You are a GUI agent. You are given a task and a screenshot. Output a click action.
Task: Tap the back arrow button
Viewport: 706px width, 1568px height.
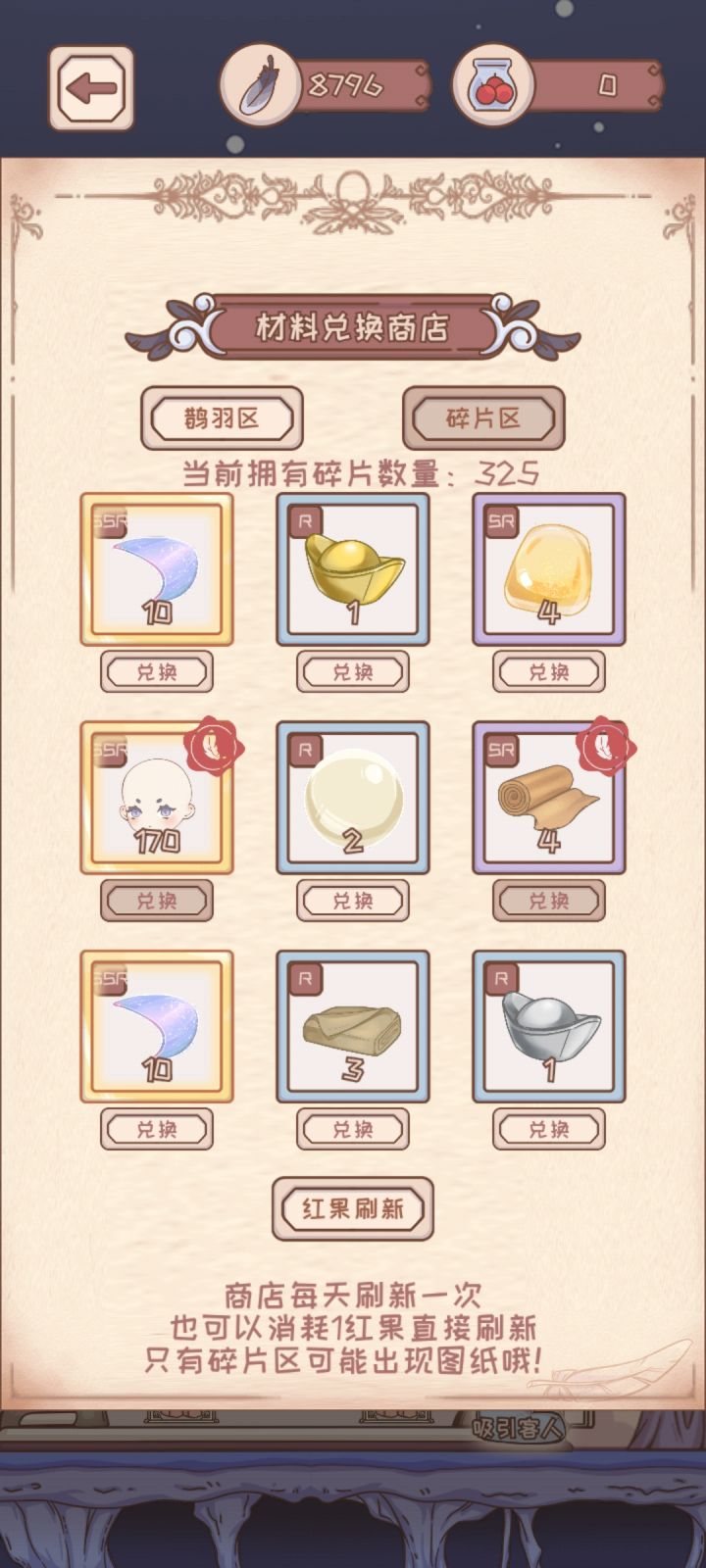click(x=93, y=85)
